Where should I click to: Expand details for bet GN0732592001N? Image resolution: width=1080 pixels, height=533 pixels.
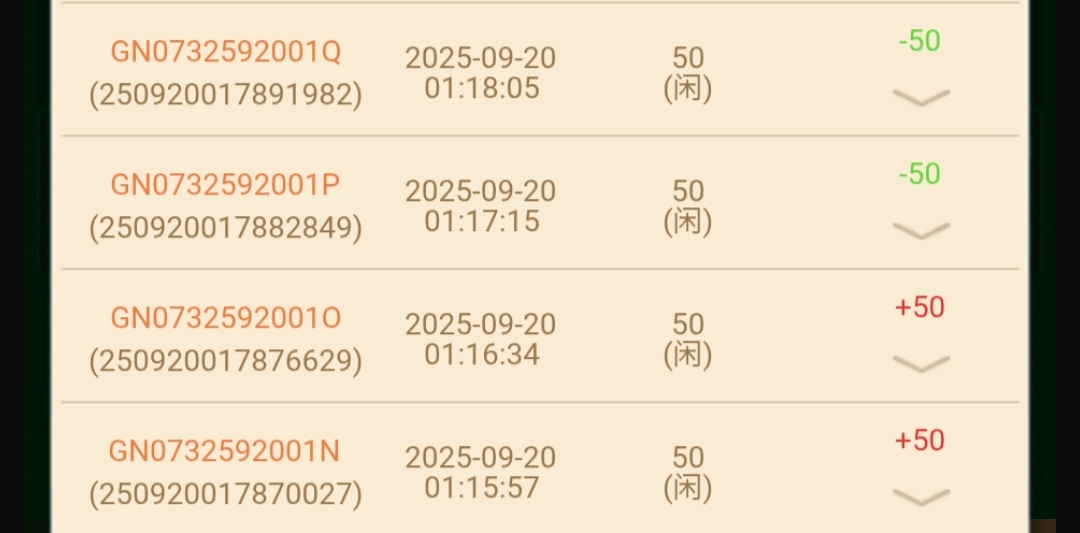pyautogui.click(x=920, y=496)
